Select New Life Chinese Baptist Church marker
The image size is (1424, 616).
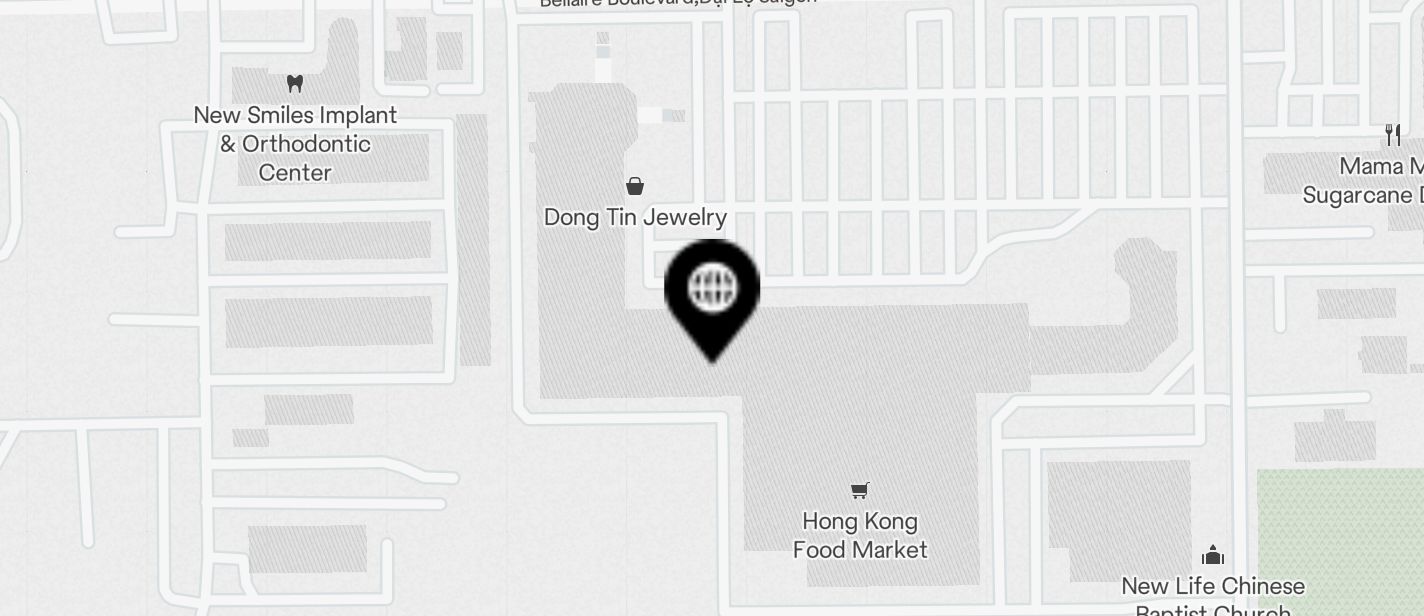[1212, 555]
